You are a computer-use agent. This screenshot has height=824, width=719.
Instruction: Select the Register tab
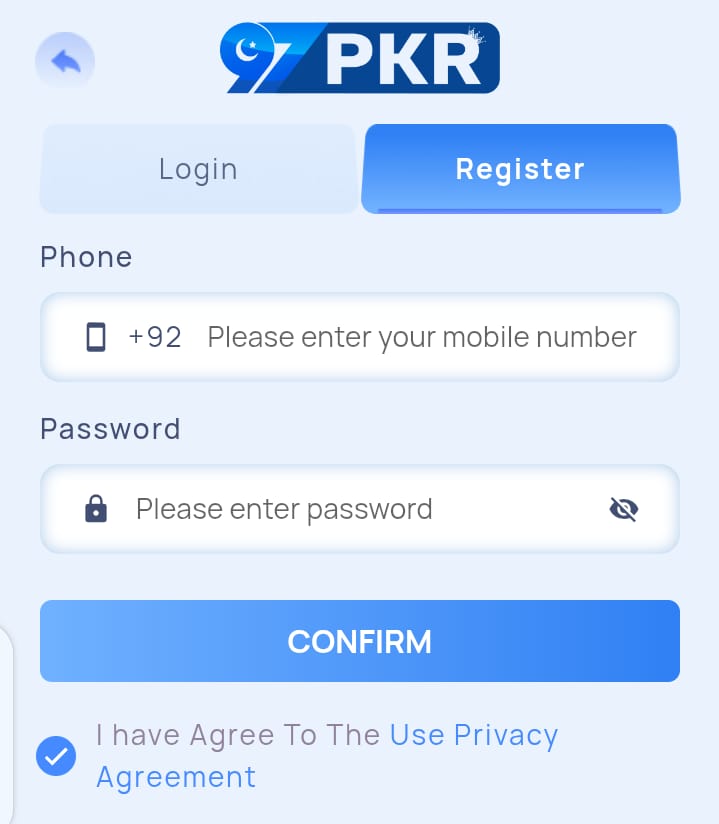520,169
